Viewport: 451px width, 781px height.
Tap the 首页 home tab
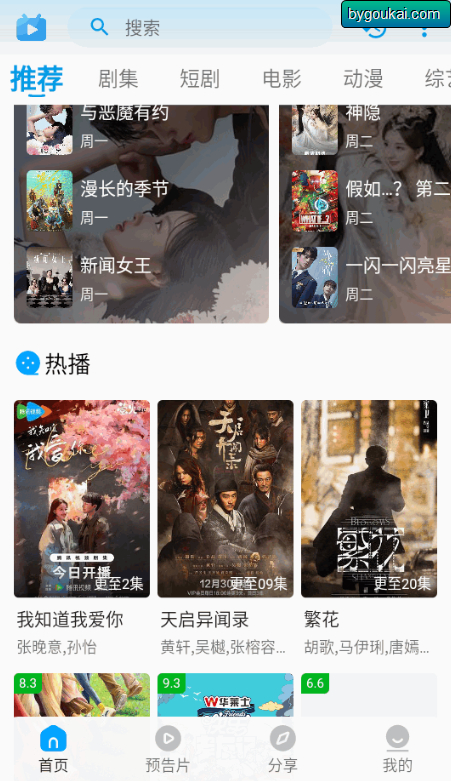[x=53, y=750]
